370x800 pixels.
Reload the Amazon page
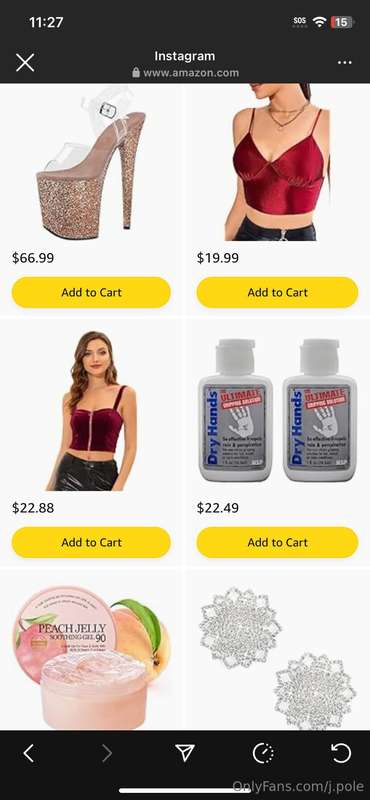[x=341, y=753]
